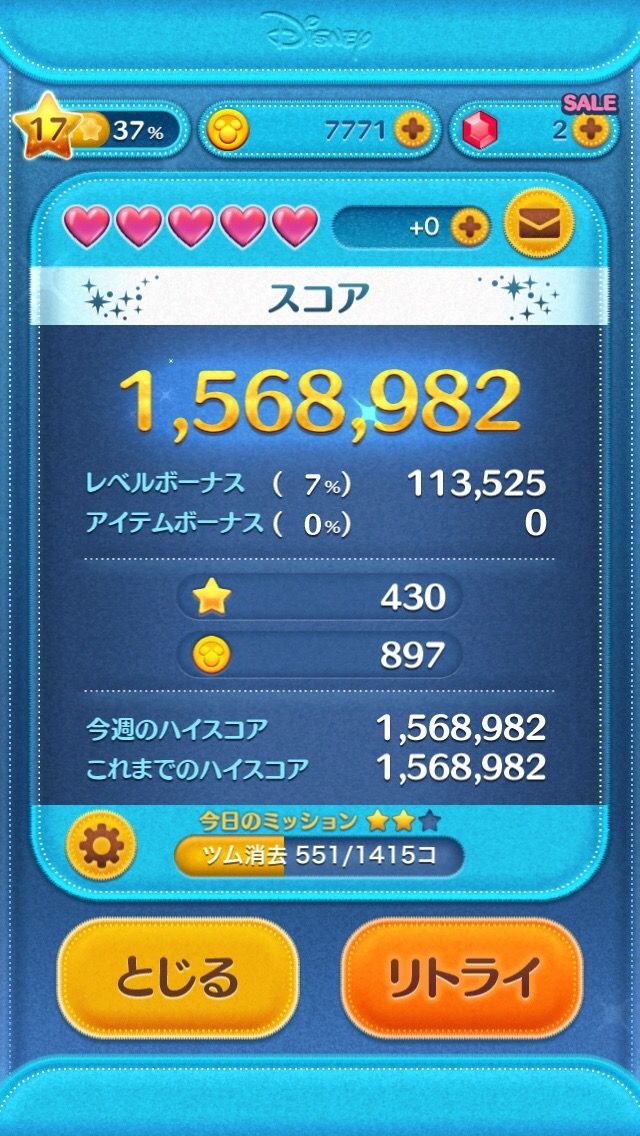Viewport: 640px width, 1136px height.
Task: Add more rubies with plus button
Action: [x=591, y=129]
